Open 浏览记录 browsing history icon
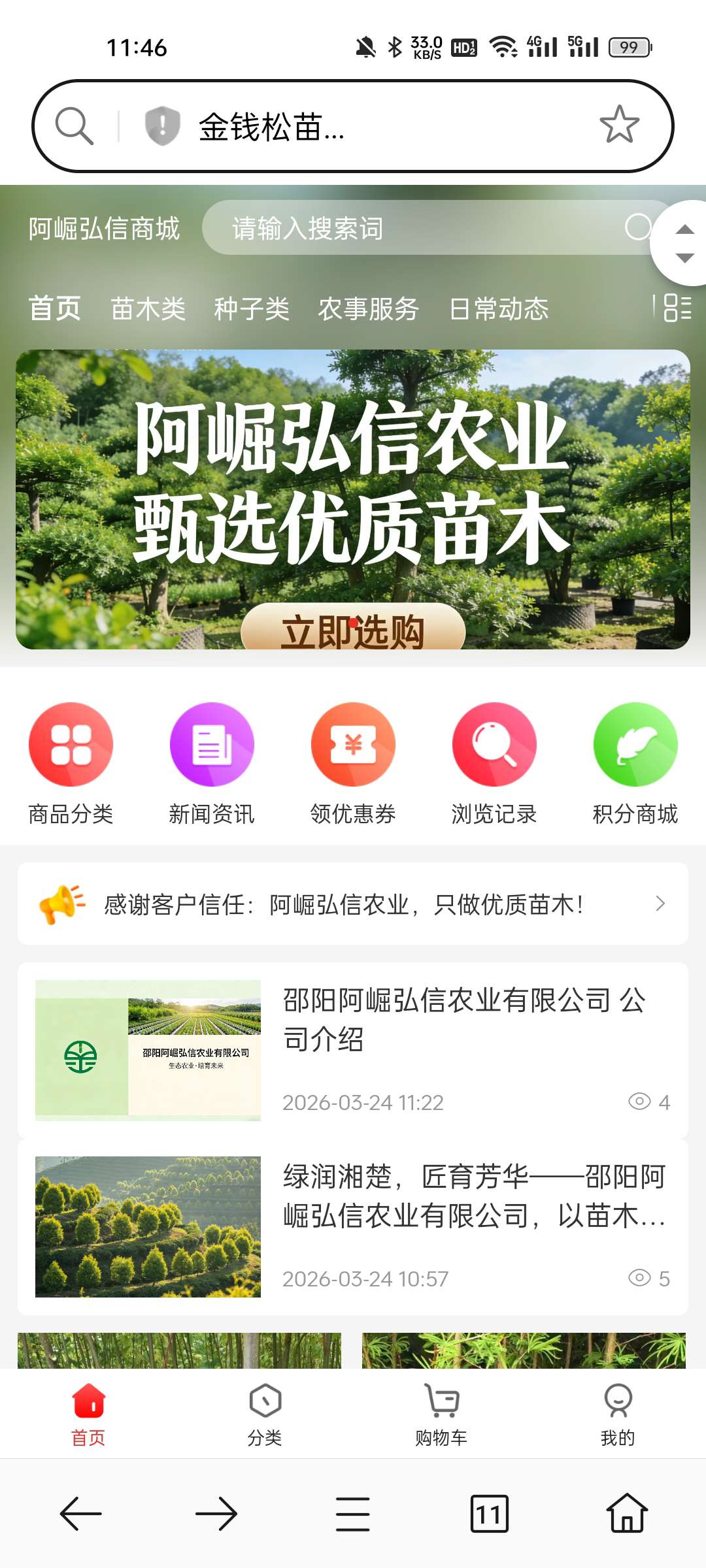706x1568 pixels. coord(494,745)
